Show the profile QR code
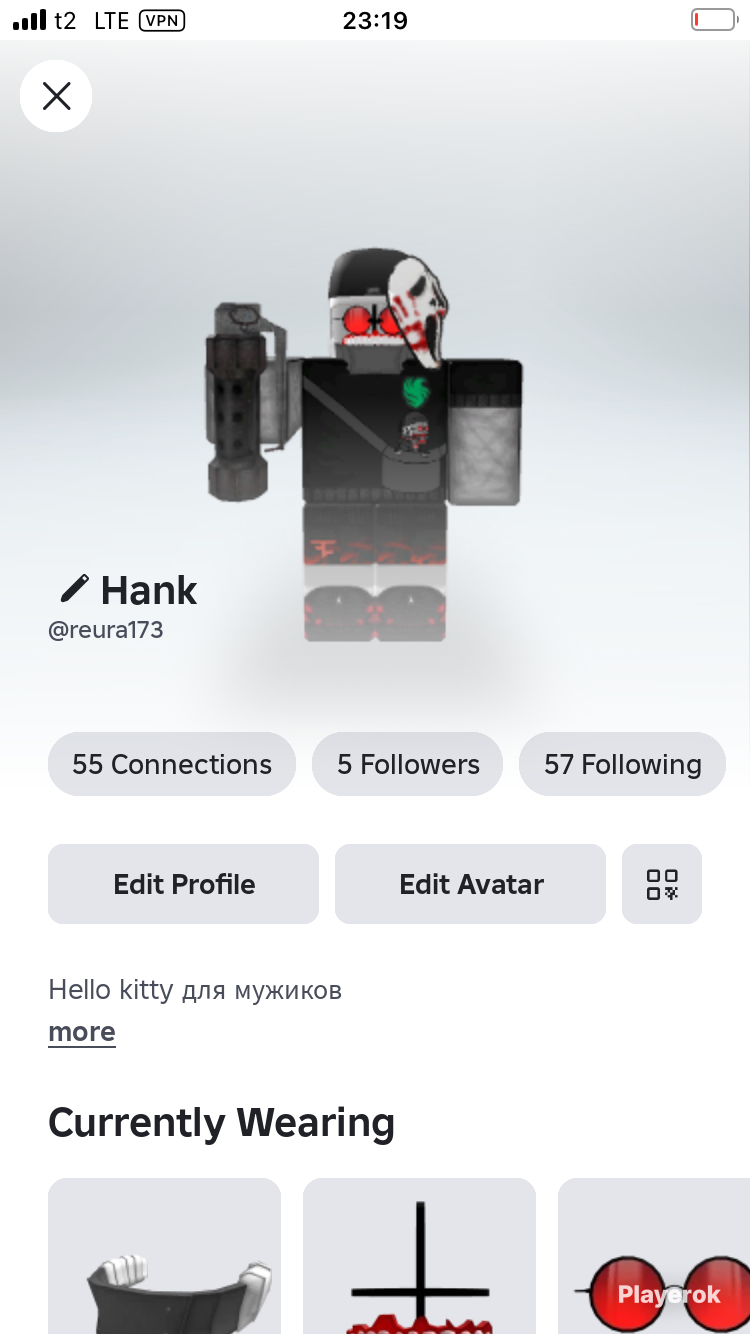The image size is (750, 1334). pos(662,884)
